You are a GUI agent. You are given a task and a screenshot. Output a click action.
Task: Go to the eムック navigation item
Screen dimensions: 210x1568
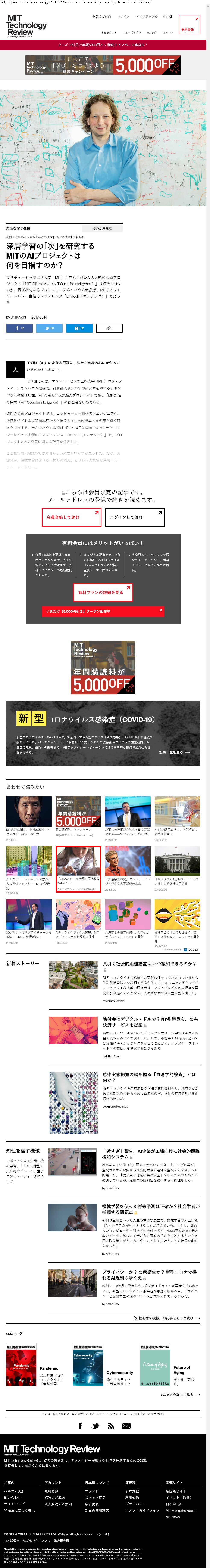pos(151,32)
